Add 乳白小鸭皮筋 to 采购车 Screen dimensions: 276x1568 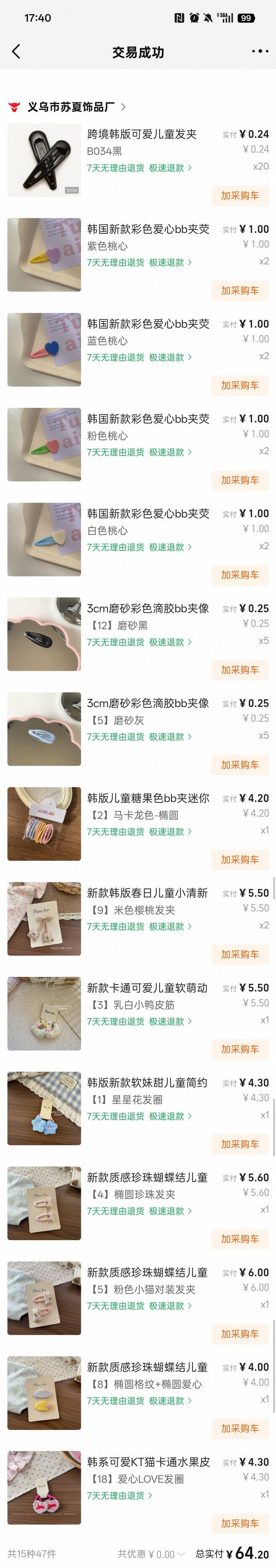240,1050
